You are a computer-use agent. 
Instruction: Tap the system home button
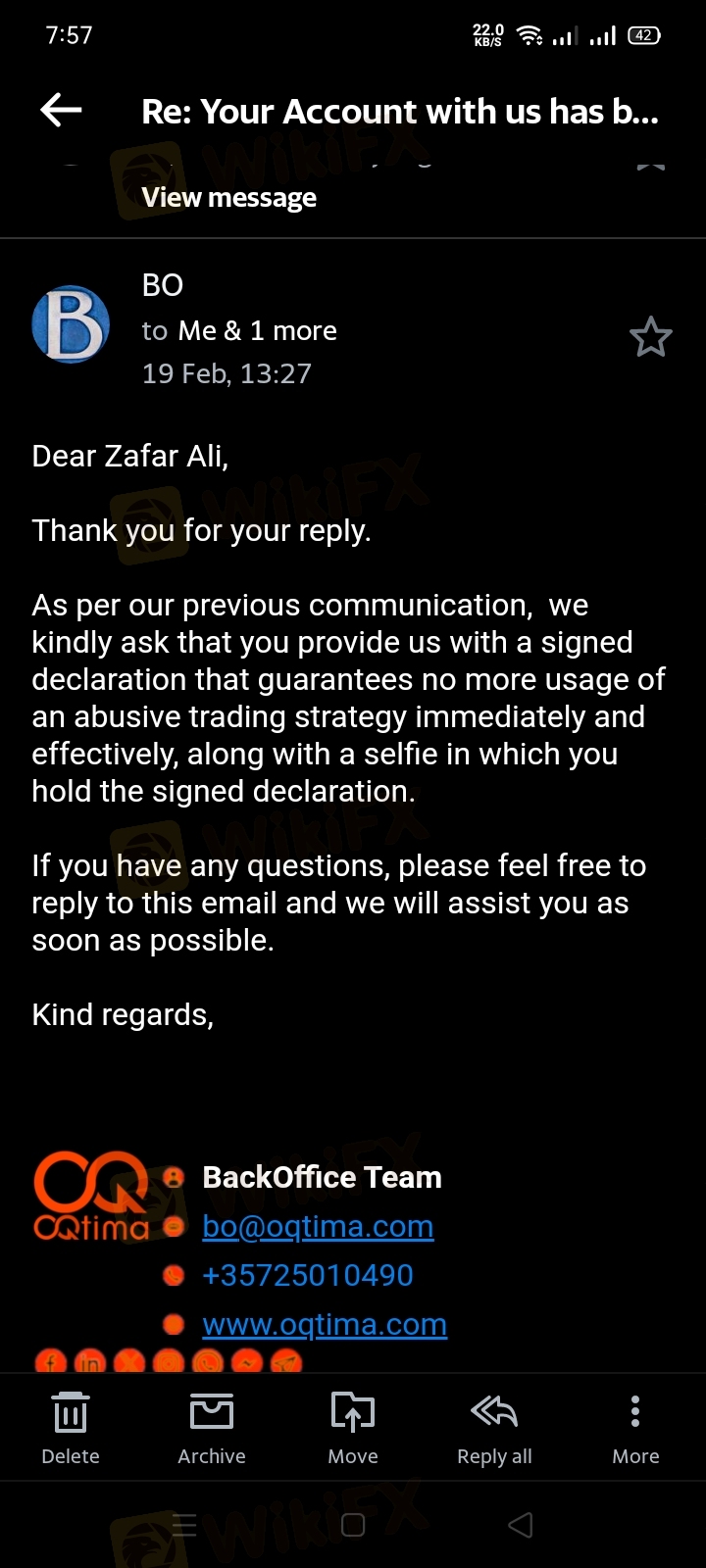click(353, 1525)
